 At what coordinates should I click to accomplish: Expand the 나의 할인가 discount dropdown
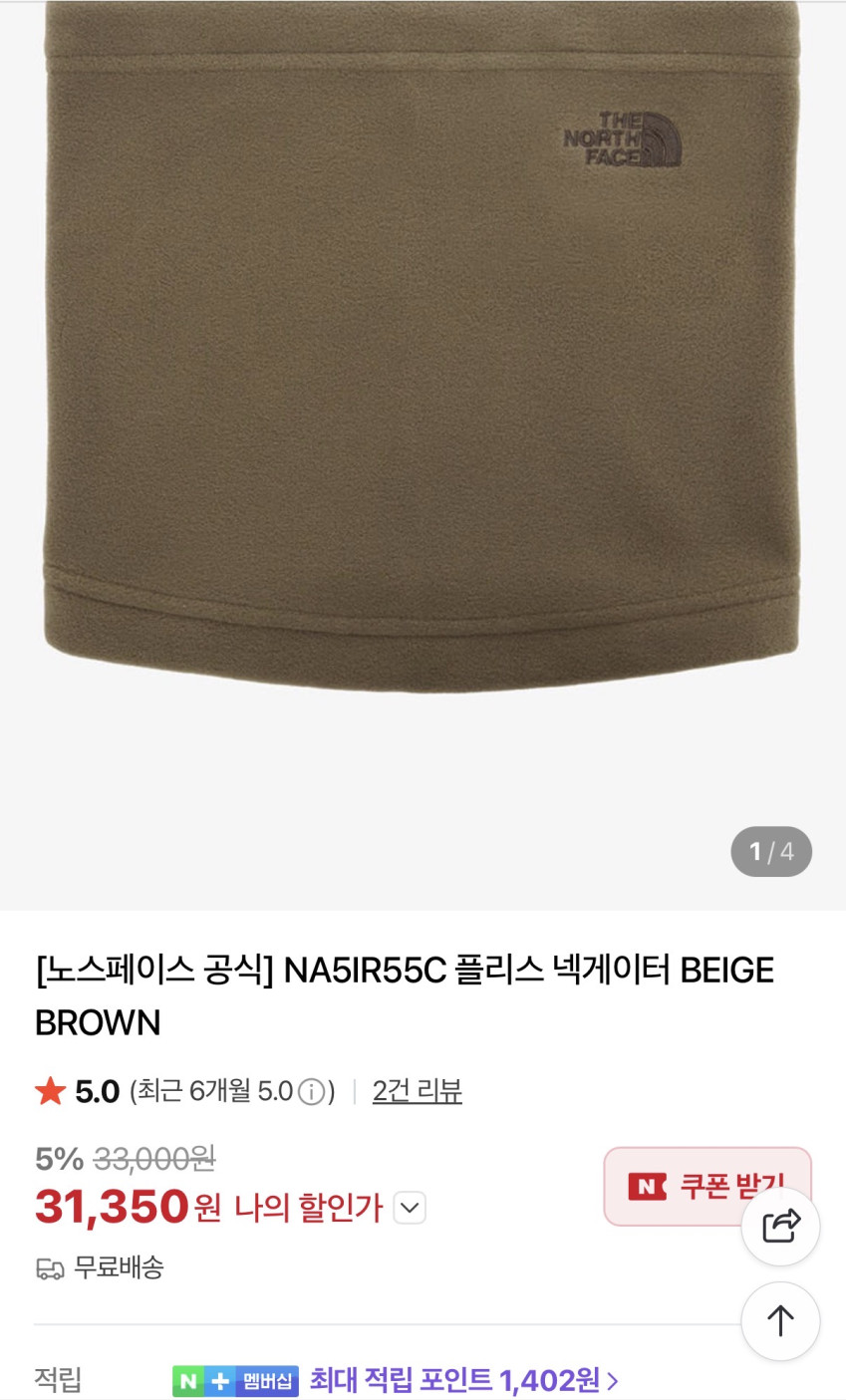coord(410,1209)
